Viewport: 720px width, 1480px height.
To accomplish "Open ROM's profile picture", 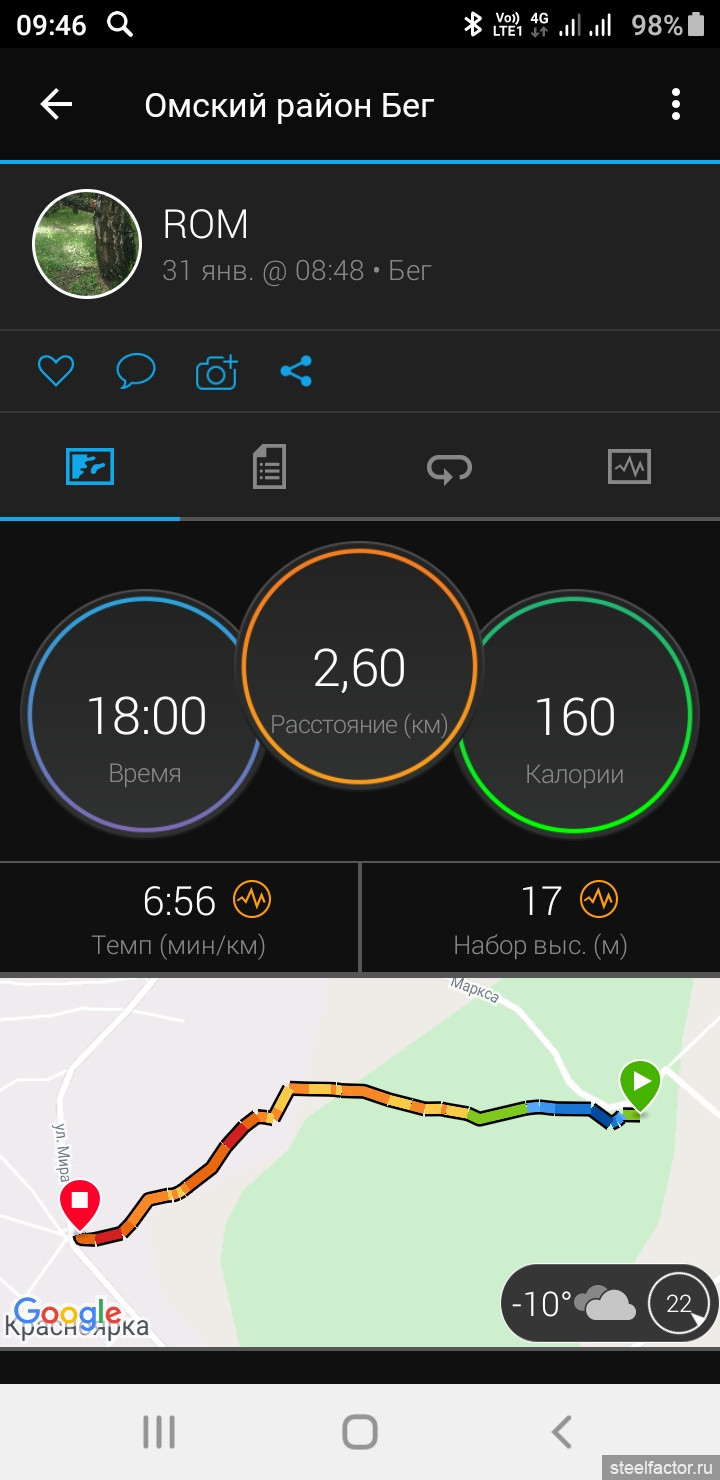I will (x=87, y=244).
